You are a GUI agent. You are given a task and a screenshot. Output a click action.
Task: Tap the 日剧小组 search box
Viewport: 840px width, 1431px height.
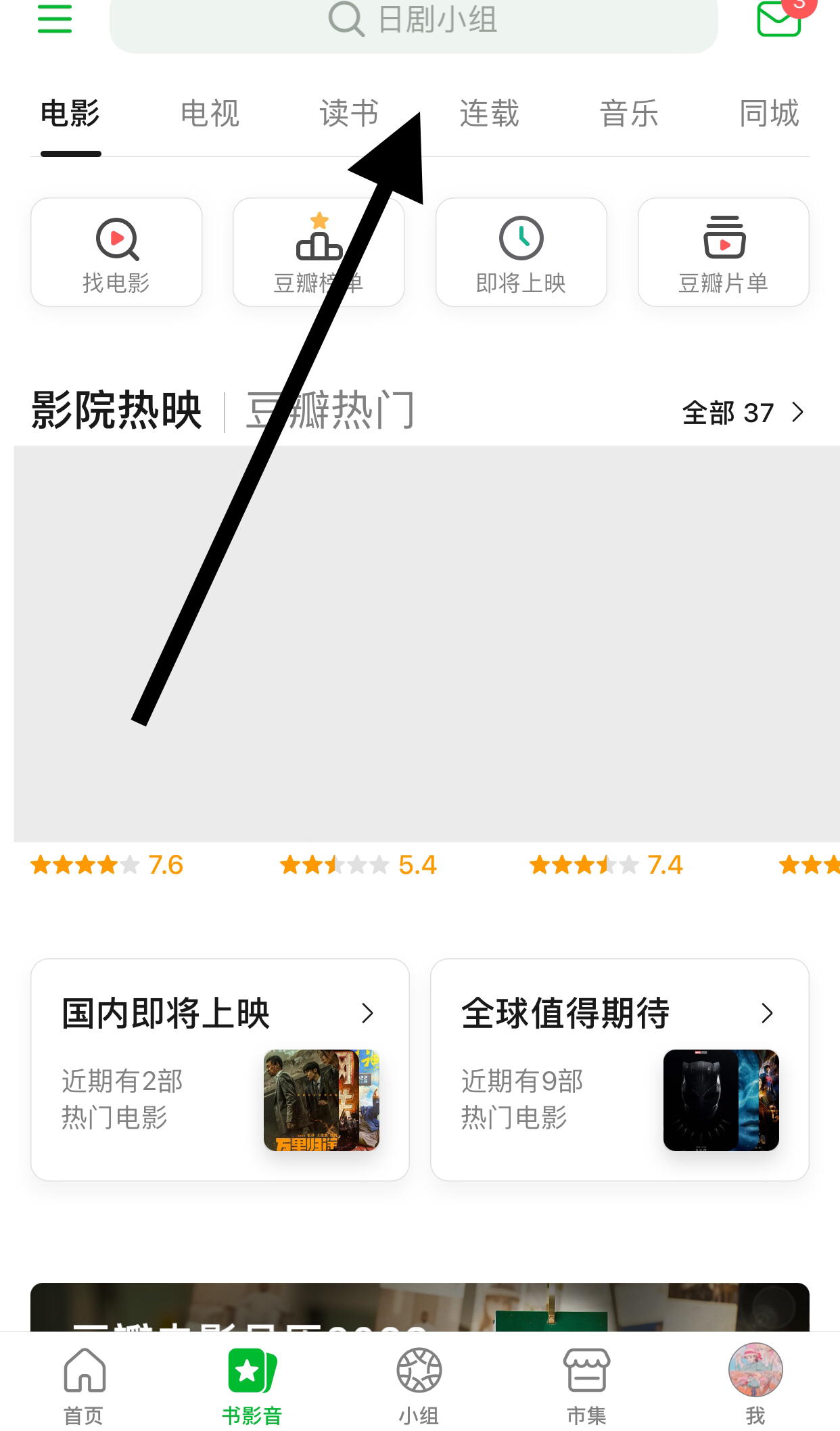413,20
